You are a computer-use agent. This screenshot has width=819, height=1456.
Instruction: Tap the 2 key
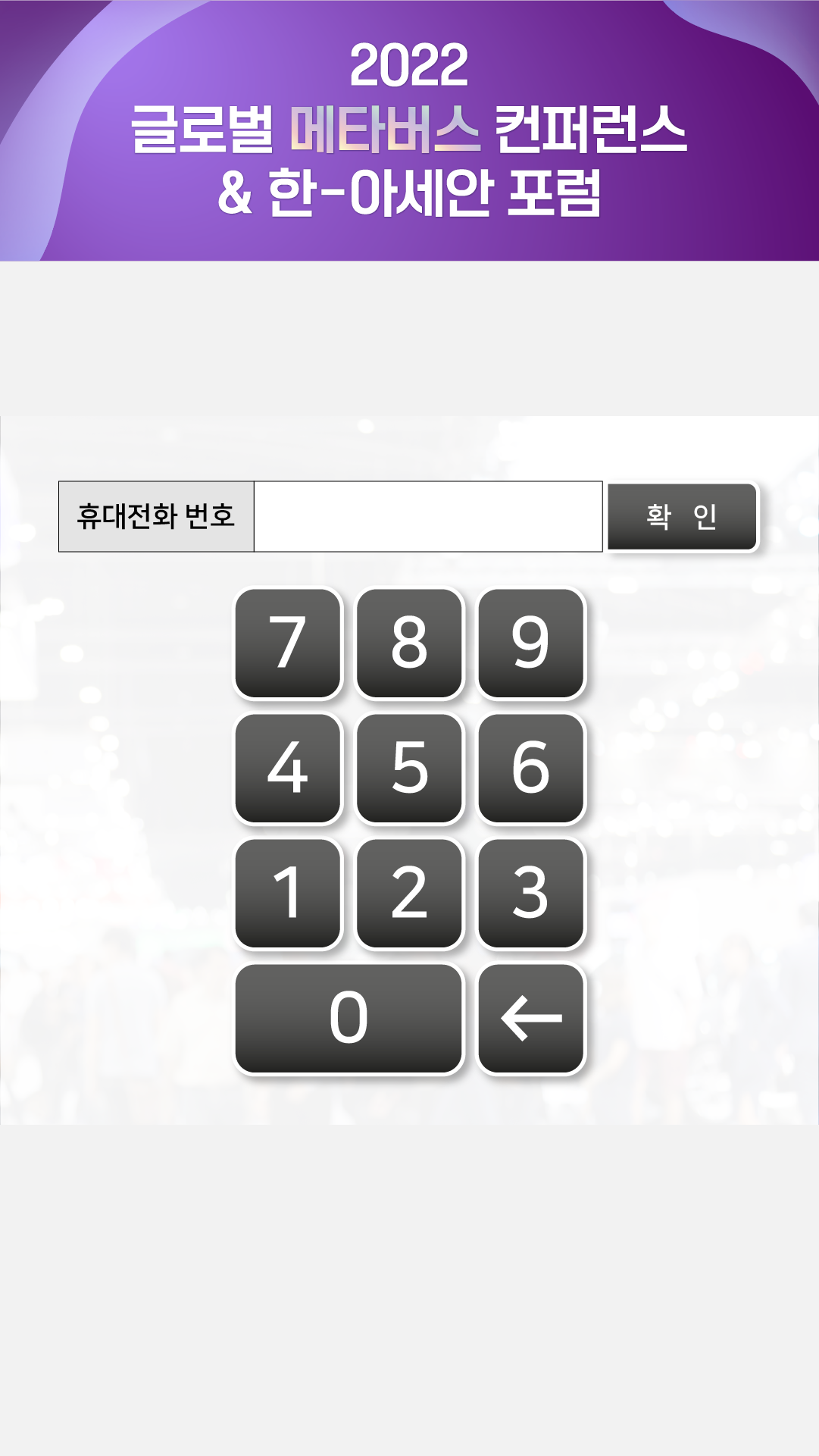(x=409, y=893)
